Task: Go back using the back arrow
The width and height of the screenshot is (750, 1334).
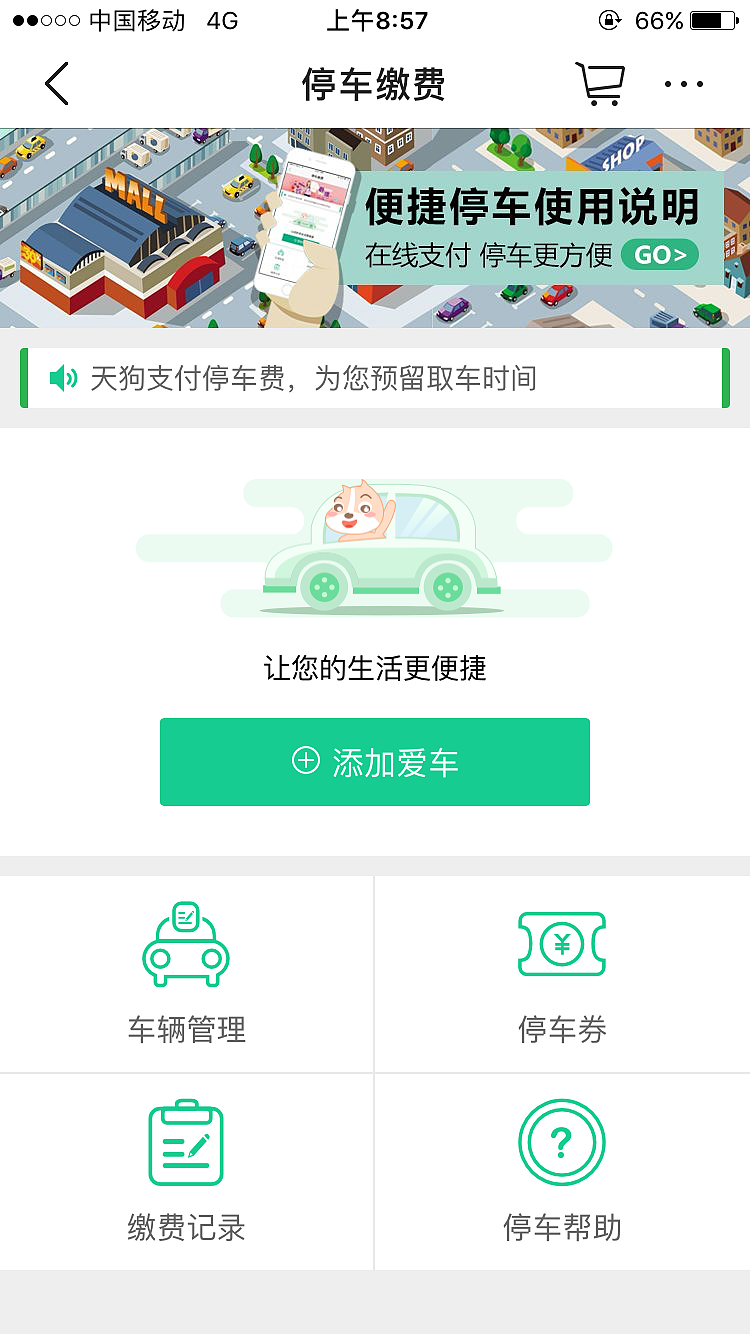Action: pyautogui.click(x=56, y=84)
